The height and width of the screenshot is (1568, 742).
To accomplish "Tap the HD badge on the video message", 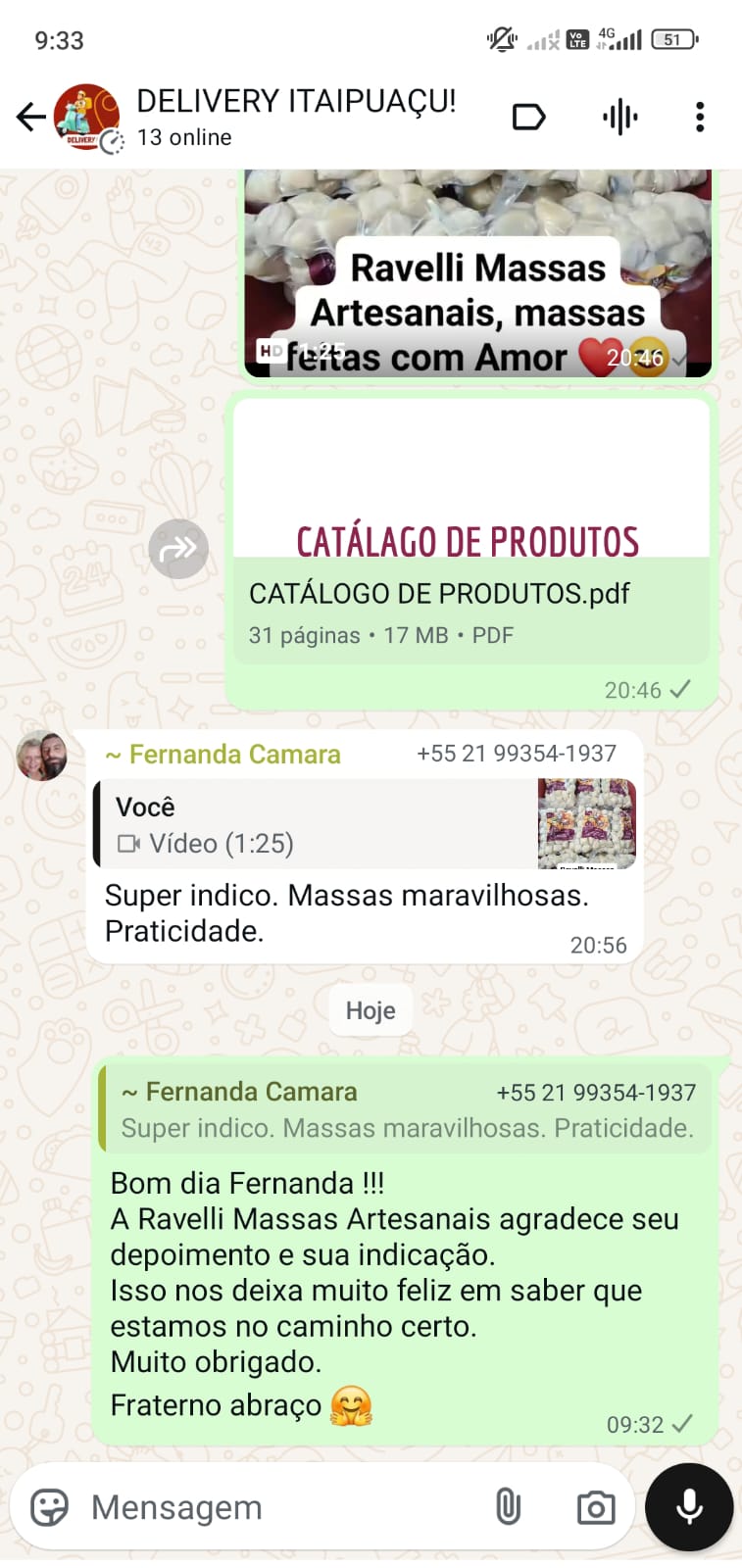I will tap(272, 350).
